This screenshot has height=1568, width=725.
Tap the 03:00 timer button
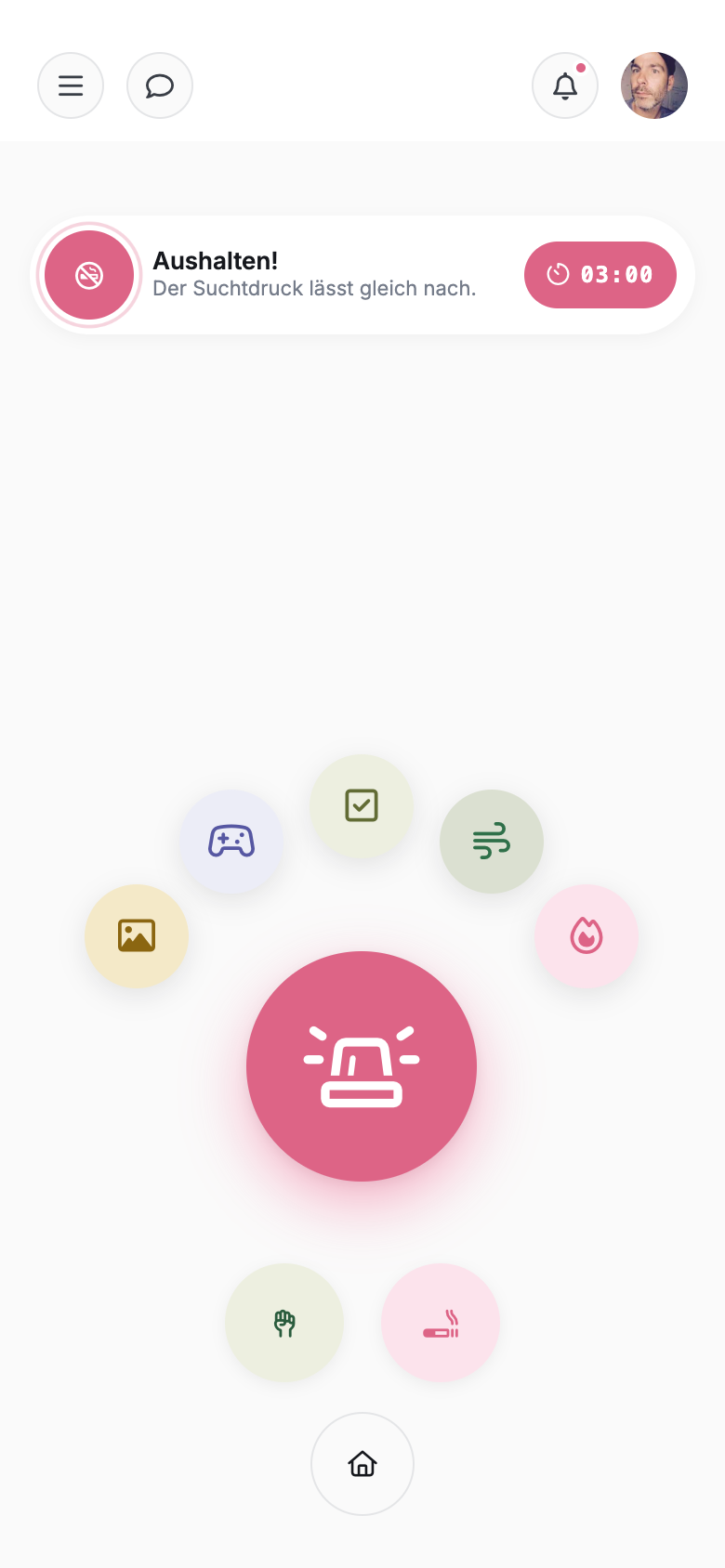click(600, 275)
